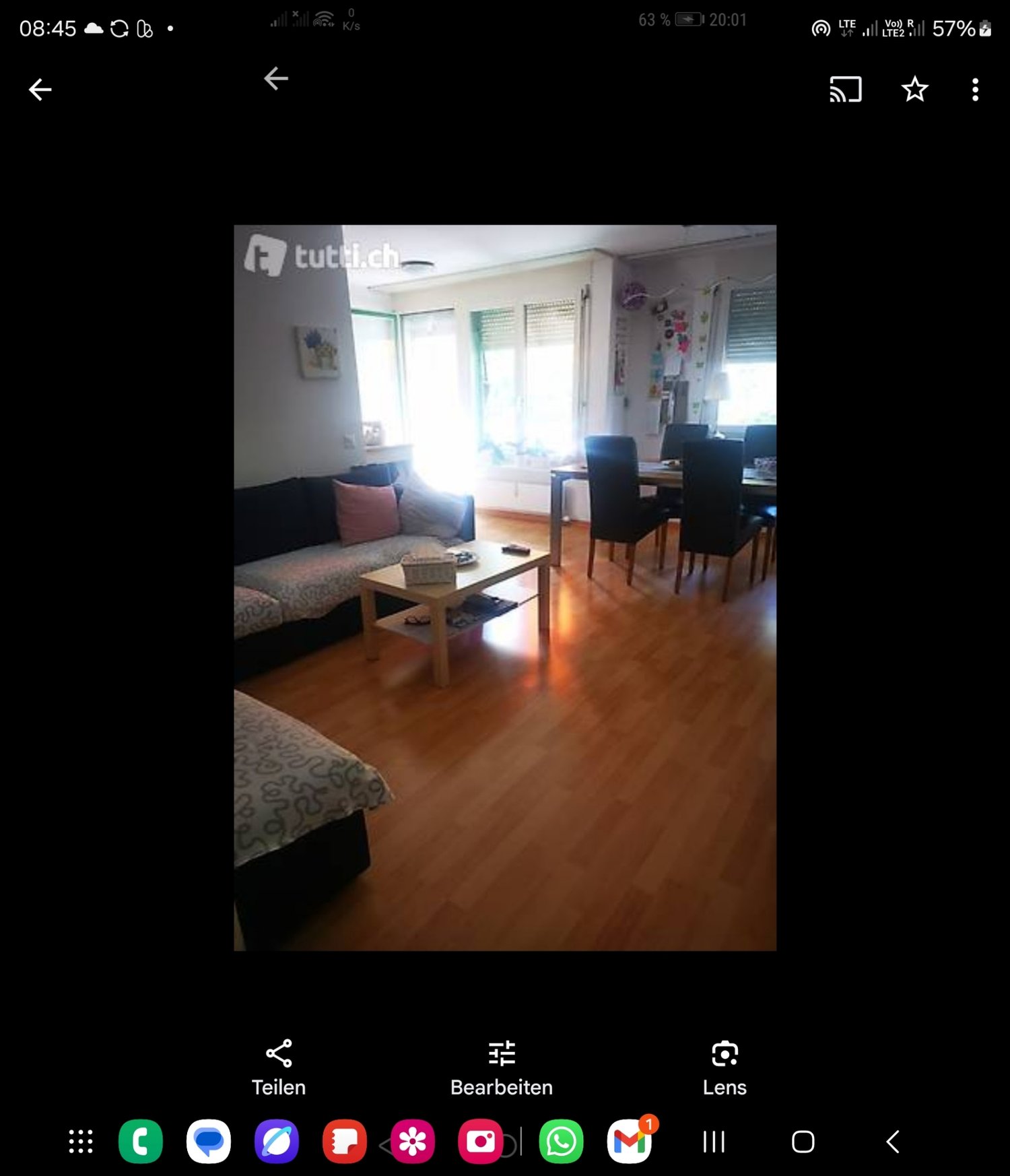Launch the Gallery app from the taskbar
Image resolution: width=1010 pixels, height=1176 pixels.
point(413,1142)
